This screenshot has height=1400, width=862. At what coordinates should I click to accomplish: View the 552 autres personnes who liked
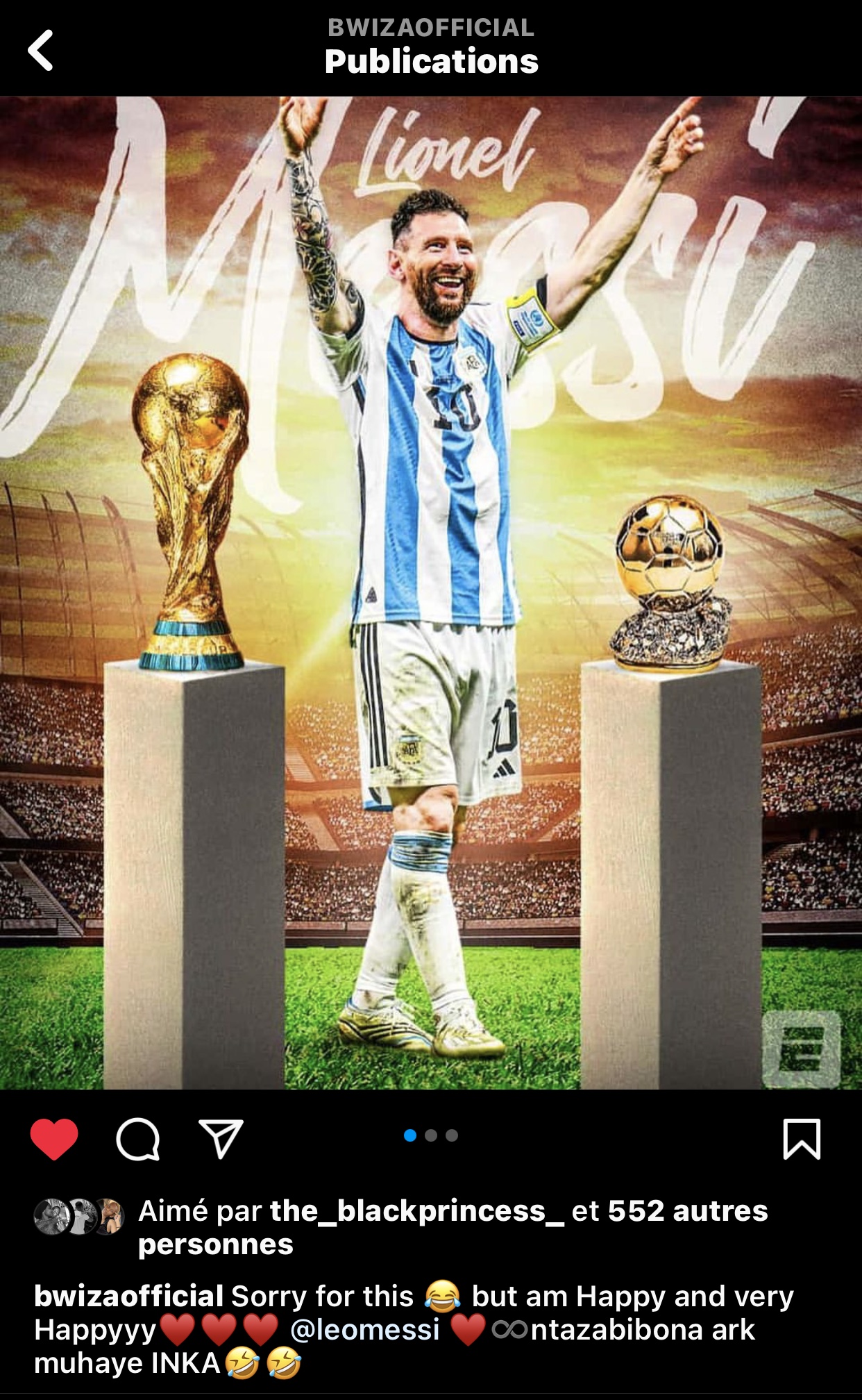pyautogui.click(x=687, y=1211)
